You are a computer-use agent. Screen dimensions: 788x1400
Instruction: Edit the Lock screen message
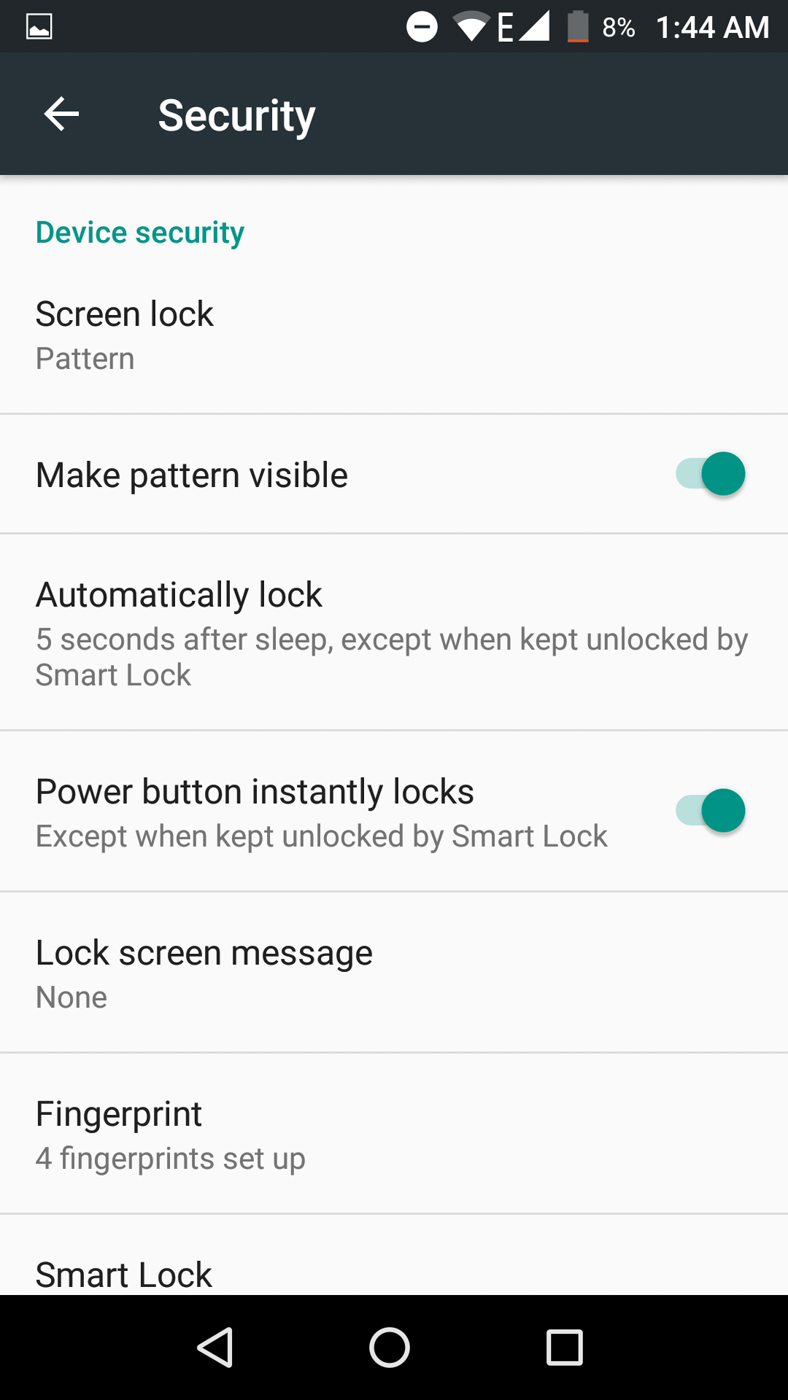click(x=394, y=972)
